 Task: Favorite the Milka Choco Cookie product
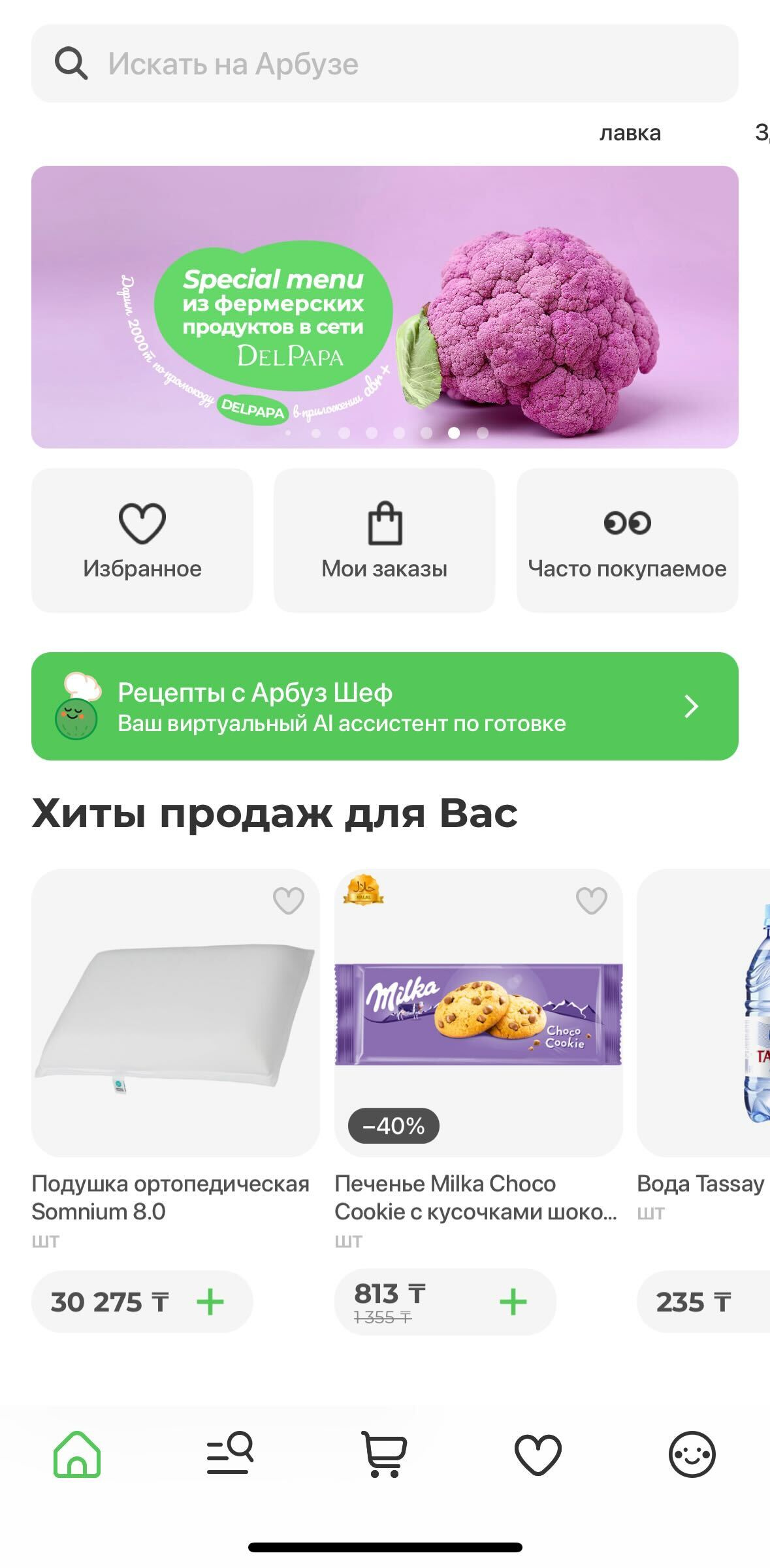pyautogui.click(x=591, y=901)
